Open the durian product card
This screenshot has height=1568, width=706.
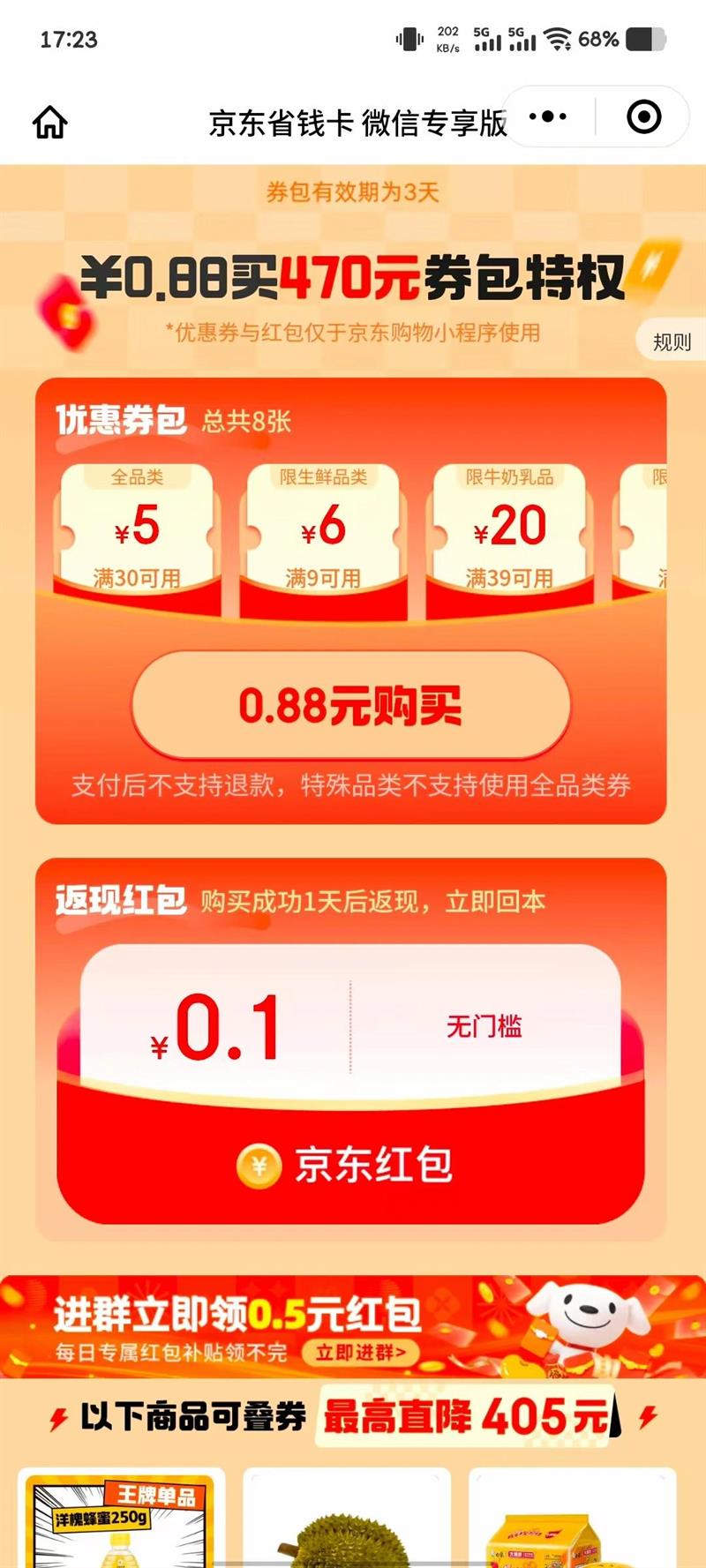pos(347,1518)
